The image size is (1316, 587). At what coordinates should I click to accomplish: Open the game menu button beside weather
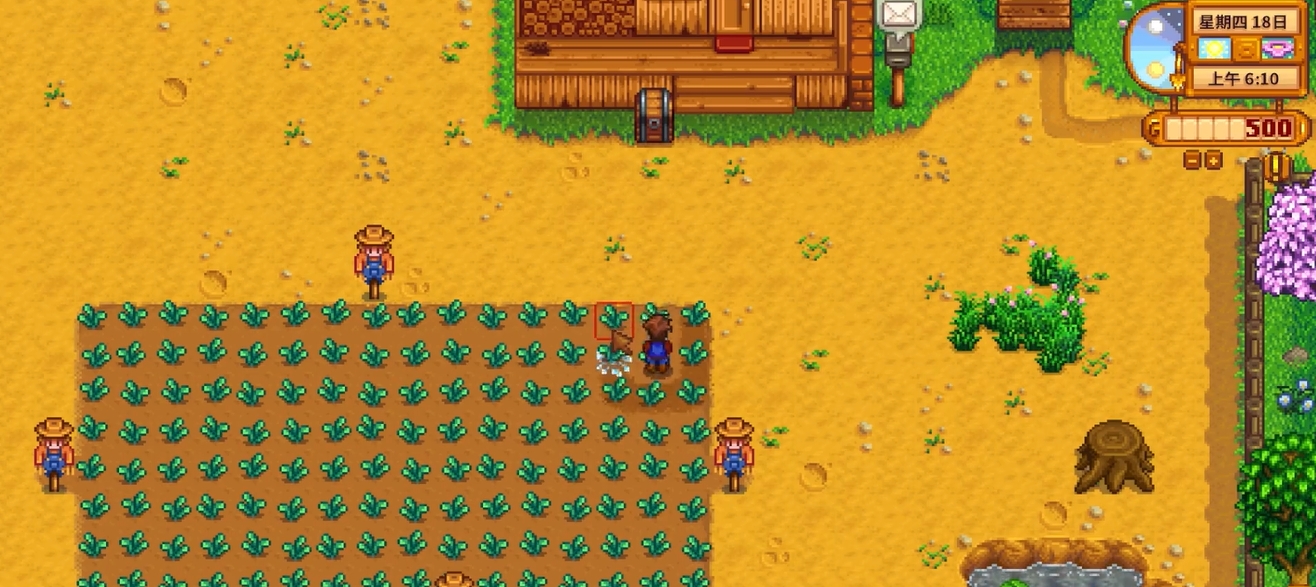pos(1245,48)
